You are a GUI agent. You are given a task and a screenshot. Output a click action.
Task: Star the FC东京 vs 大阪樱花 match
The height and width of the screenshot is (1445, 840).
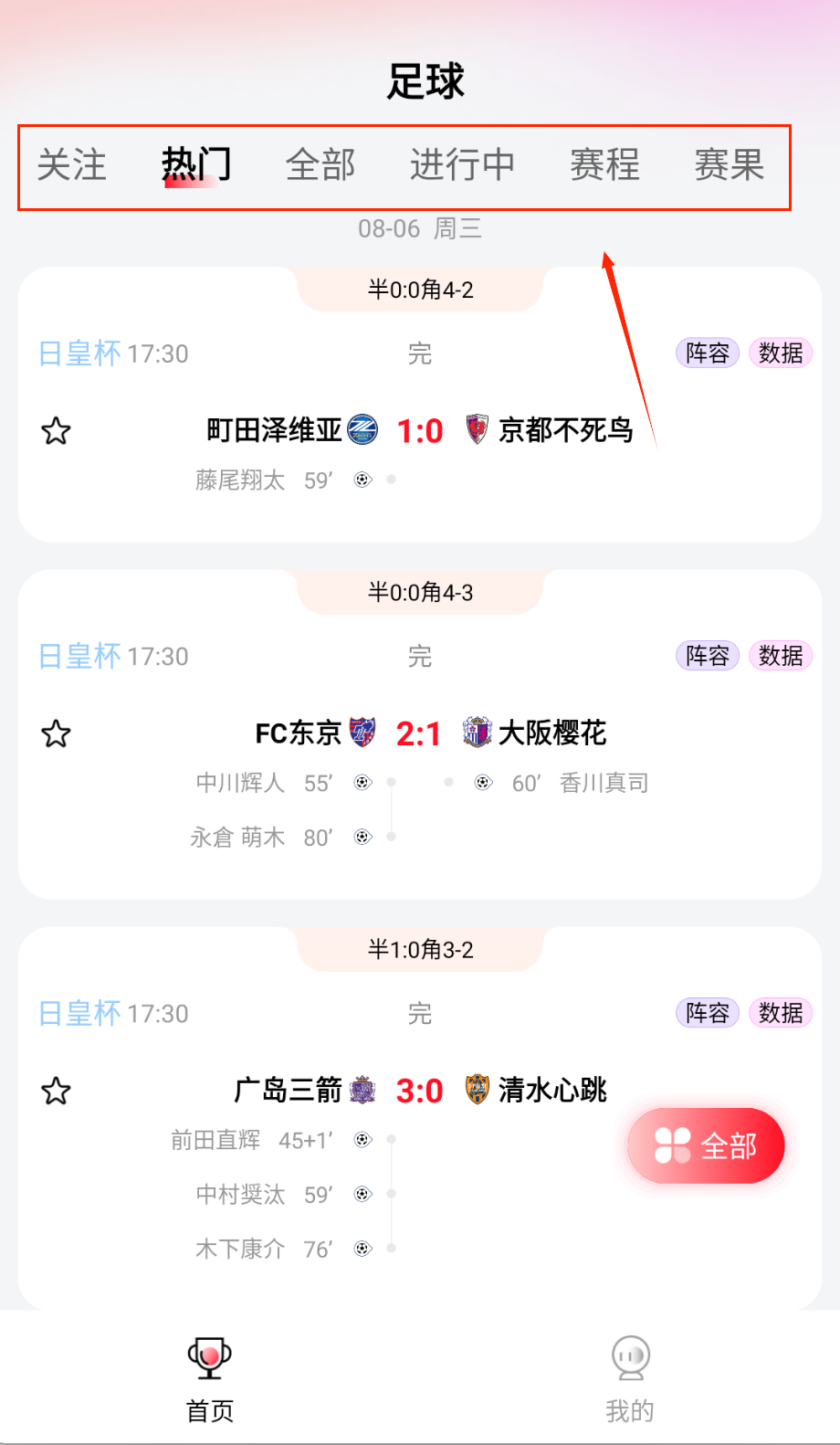[x=57, y=733]
